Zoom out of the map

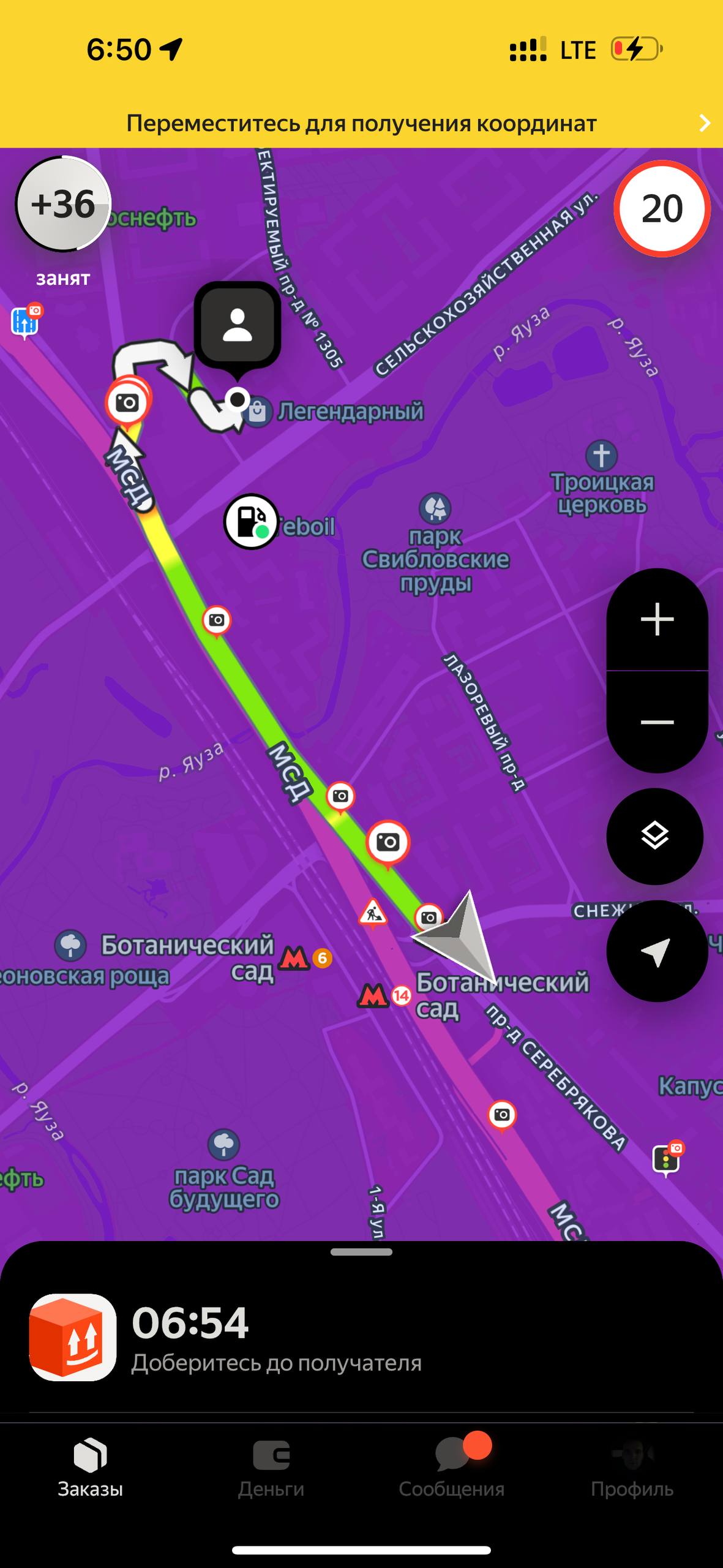click(657, 723)
